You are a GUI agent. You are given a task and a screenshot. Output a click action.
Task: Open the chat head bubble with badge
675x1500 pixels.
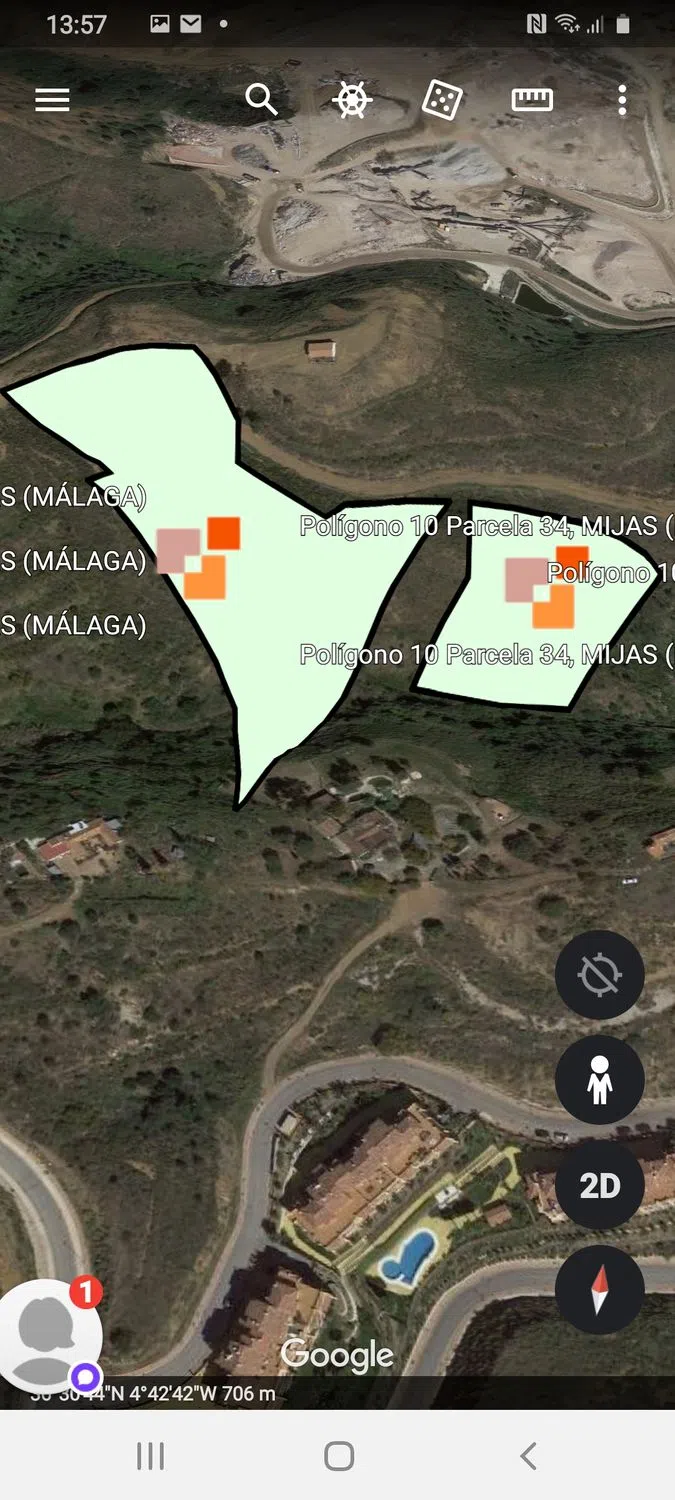50,1335
